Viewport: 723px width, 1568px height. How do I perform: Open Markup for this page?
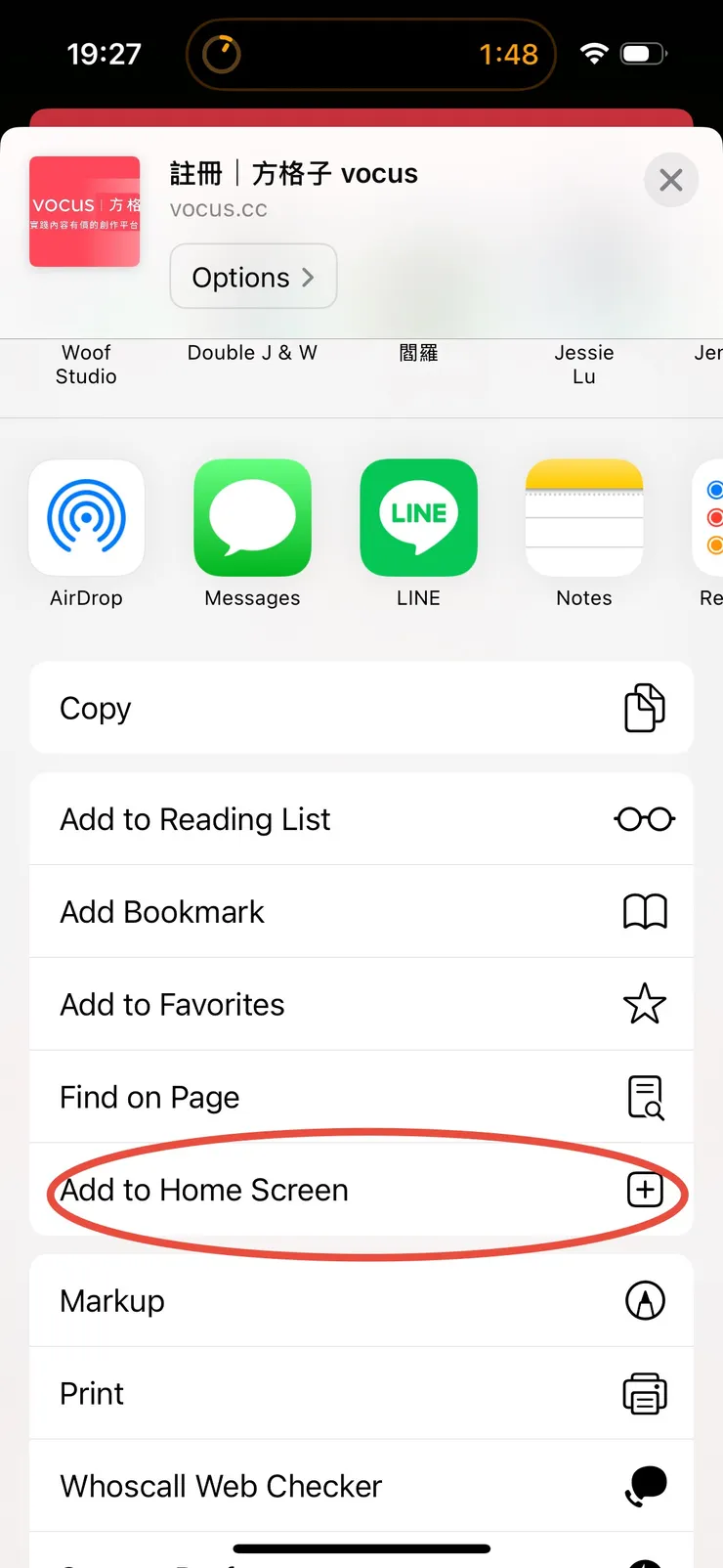361,1301
